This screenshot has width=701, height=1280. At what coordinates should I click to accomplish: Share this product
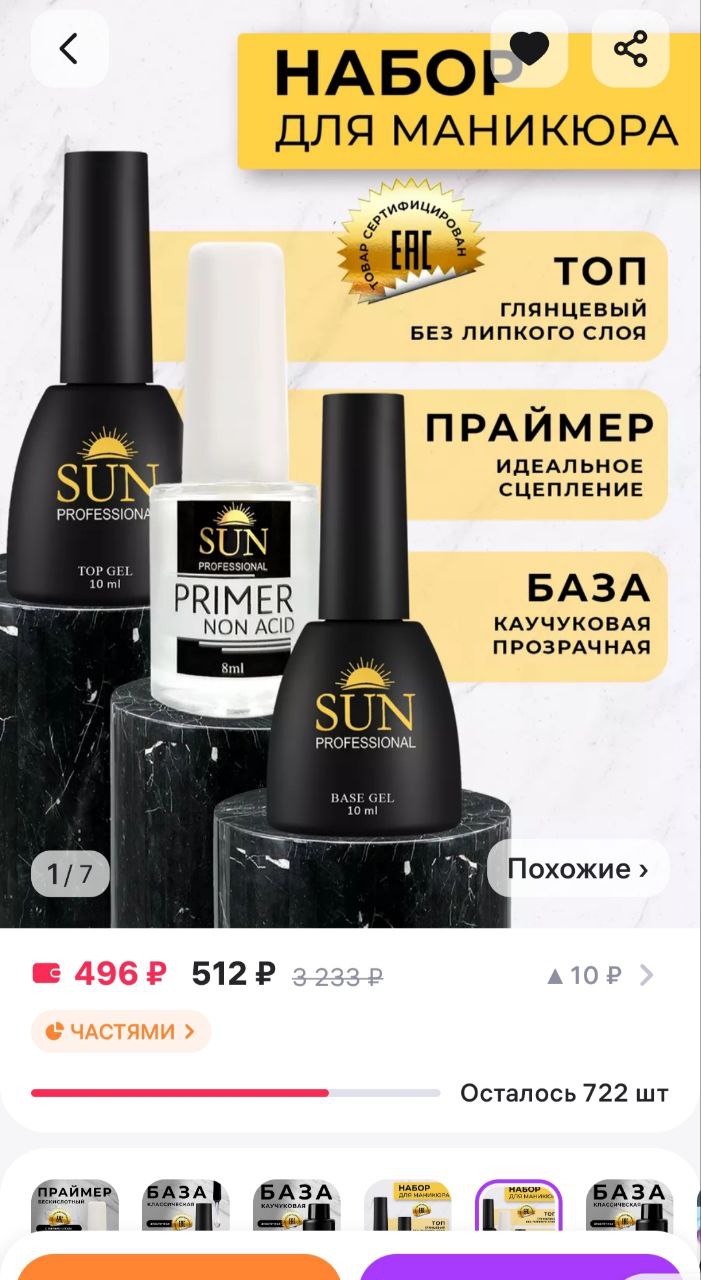[x=630, y=49]
